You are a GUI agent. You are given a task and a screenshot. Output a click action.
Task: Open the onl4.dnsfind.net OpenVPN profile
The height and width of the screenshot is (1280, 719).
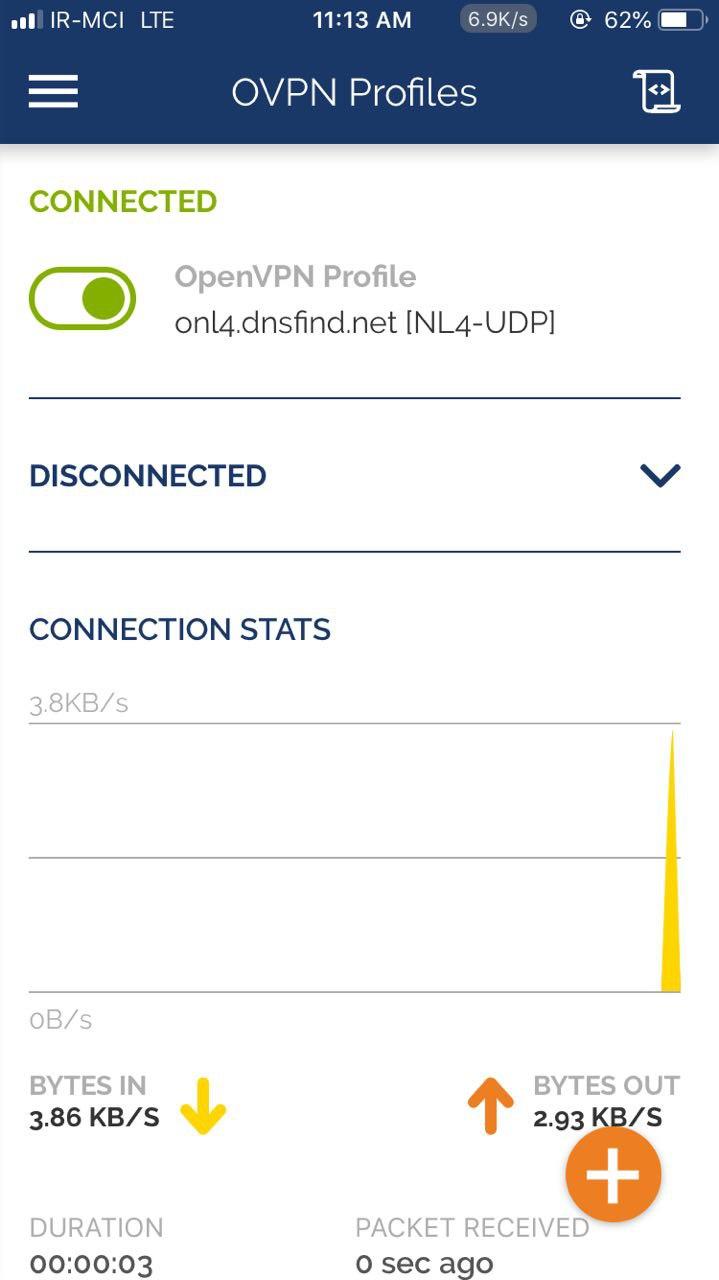(x=365, y=300)
